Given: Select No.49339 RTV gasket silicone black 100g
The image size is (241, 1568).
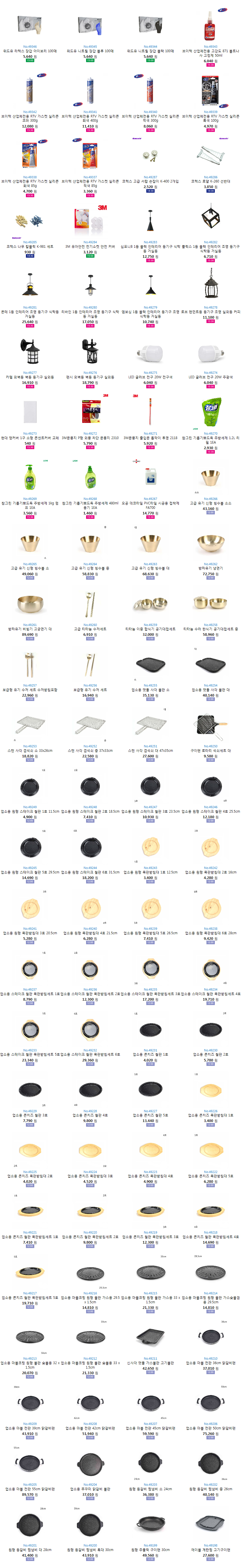Looking at the screenshot, I should click(210, 91).
